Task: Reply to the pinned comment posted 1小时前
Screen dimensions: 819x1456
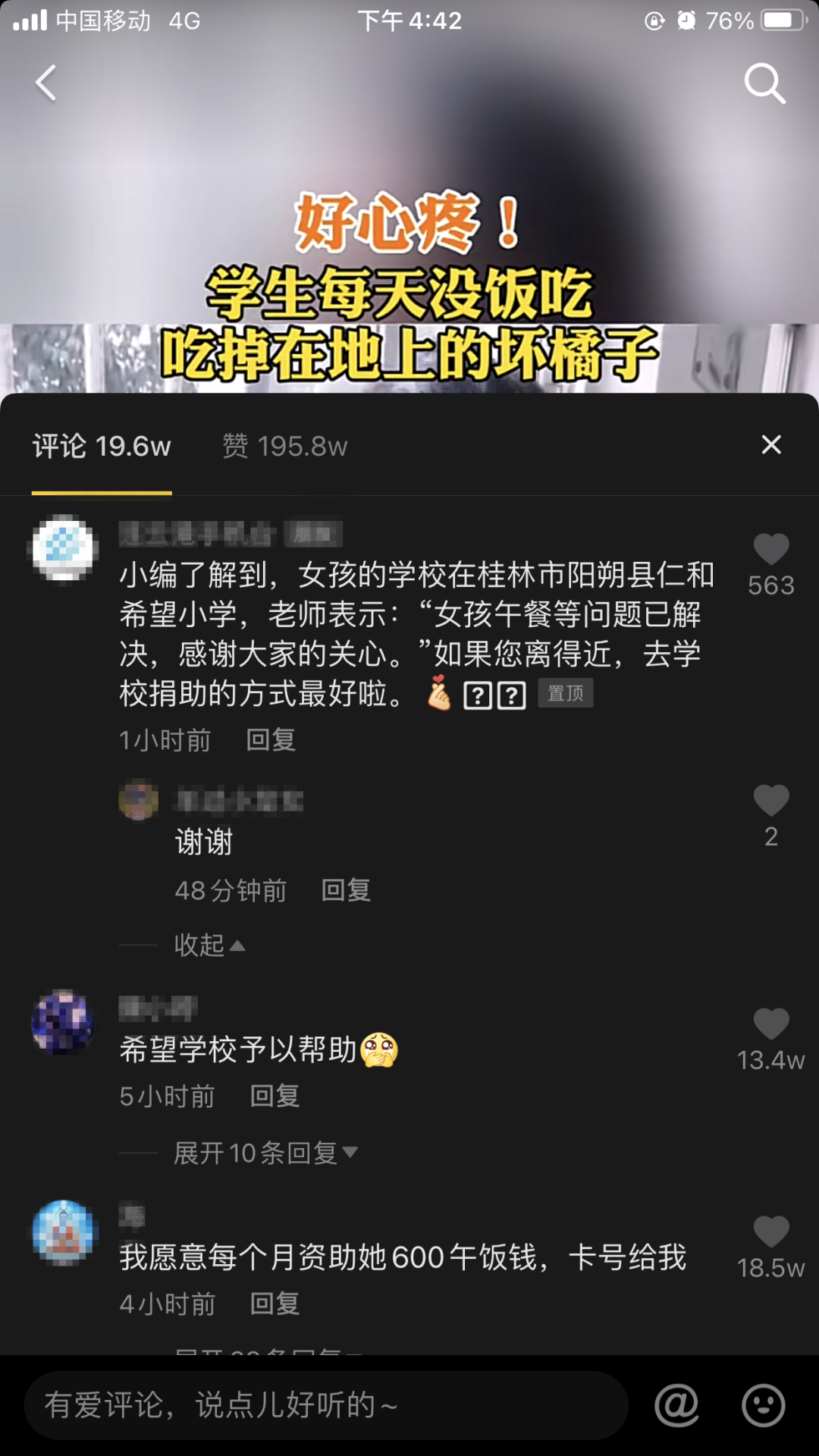Action: coord(271,739)
